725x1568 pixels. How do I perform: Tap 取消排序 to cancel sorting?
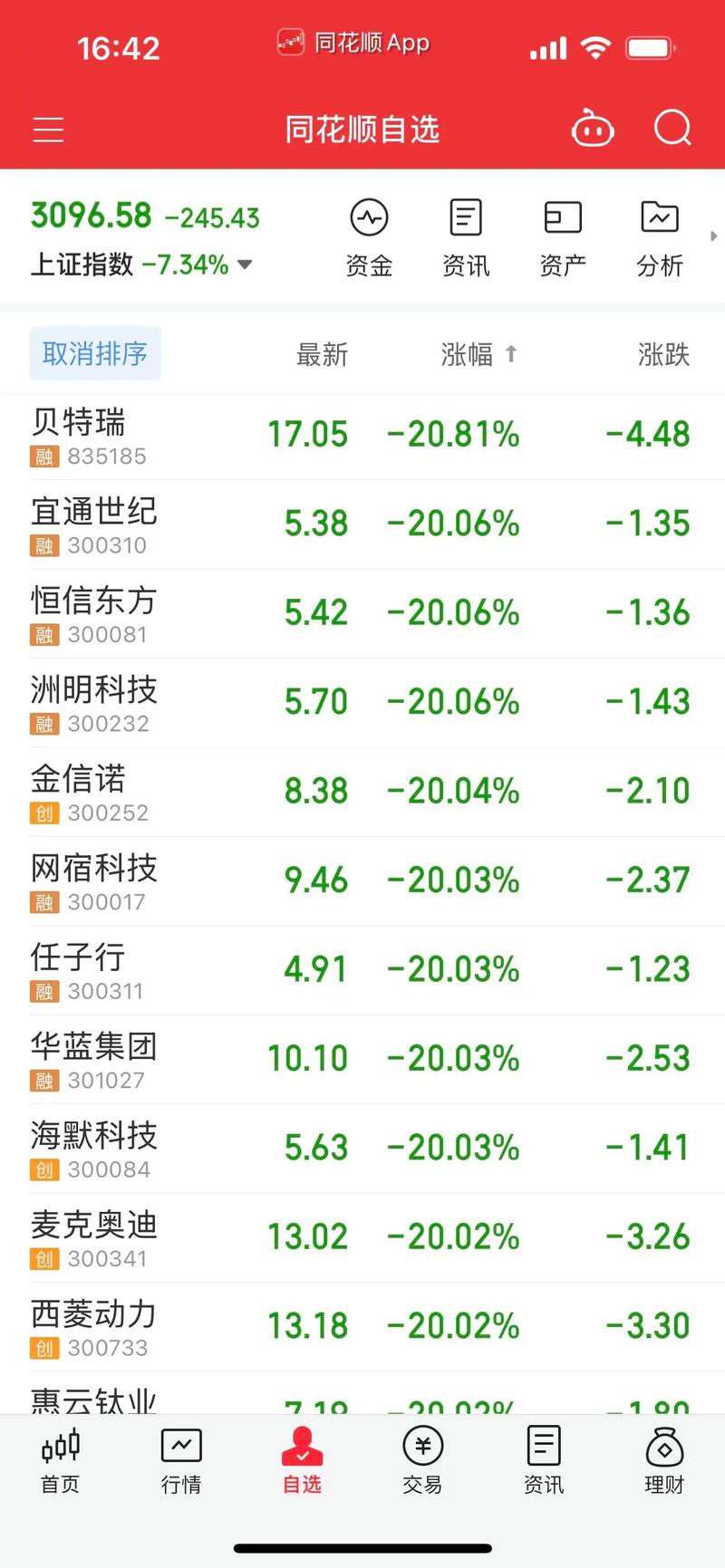94,353
